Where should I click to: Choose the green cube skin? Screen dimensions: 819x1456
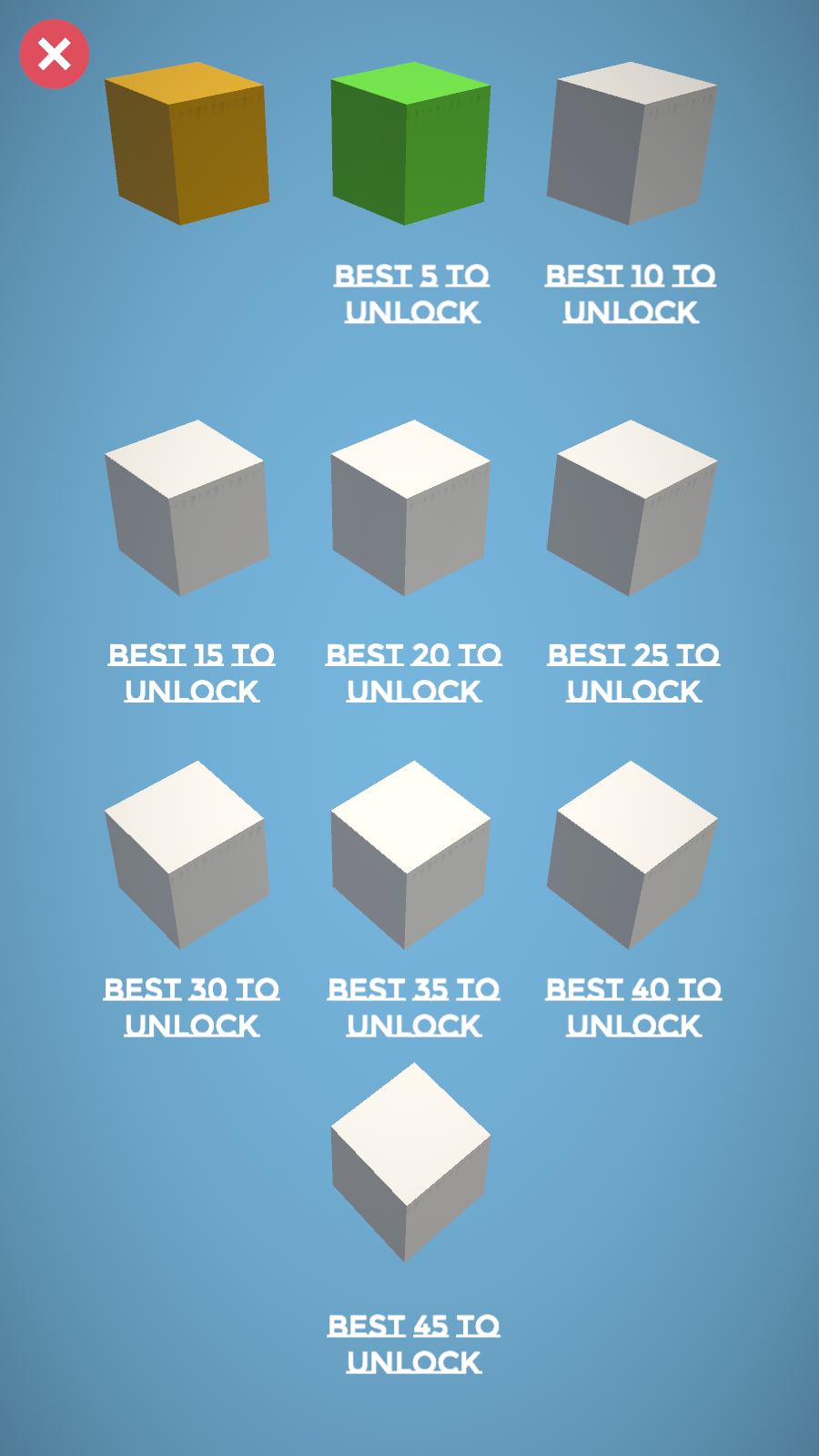[x=410, y=143]
